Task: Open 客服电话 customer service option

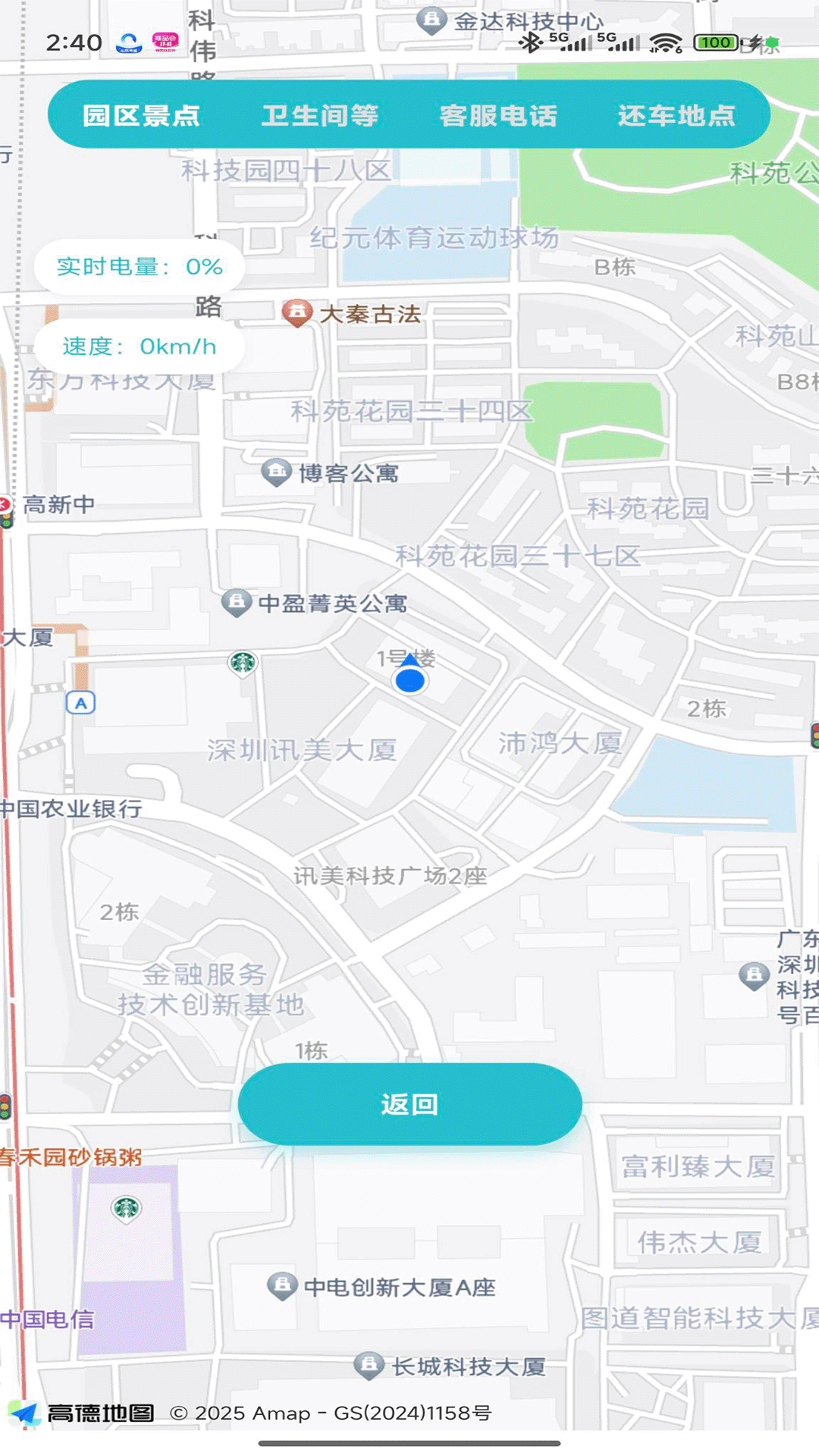Action: coord(501,116)
